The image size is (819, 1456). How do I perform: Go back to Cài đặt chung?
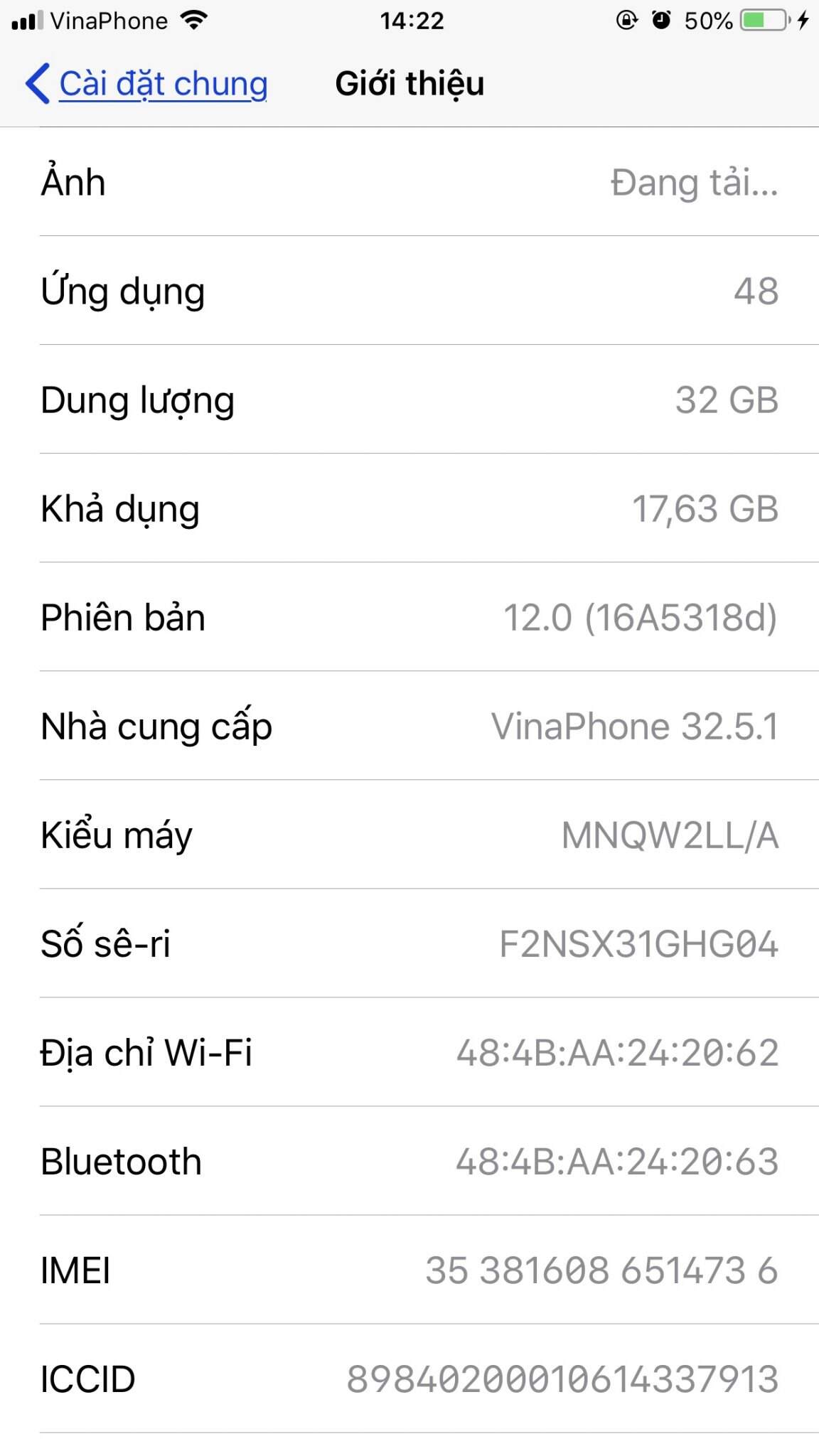tap(146, 84)
